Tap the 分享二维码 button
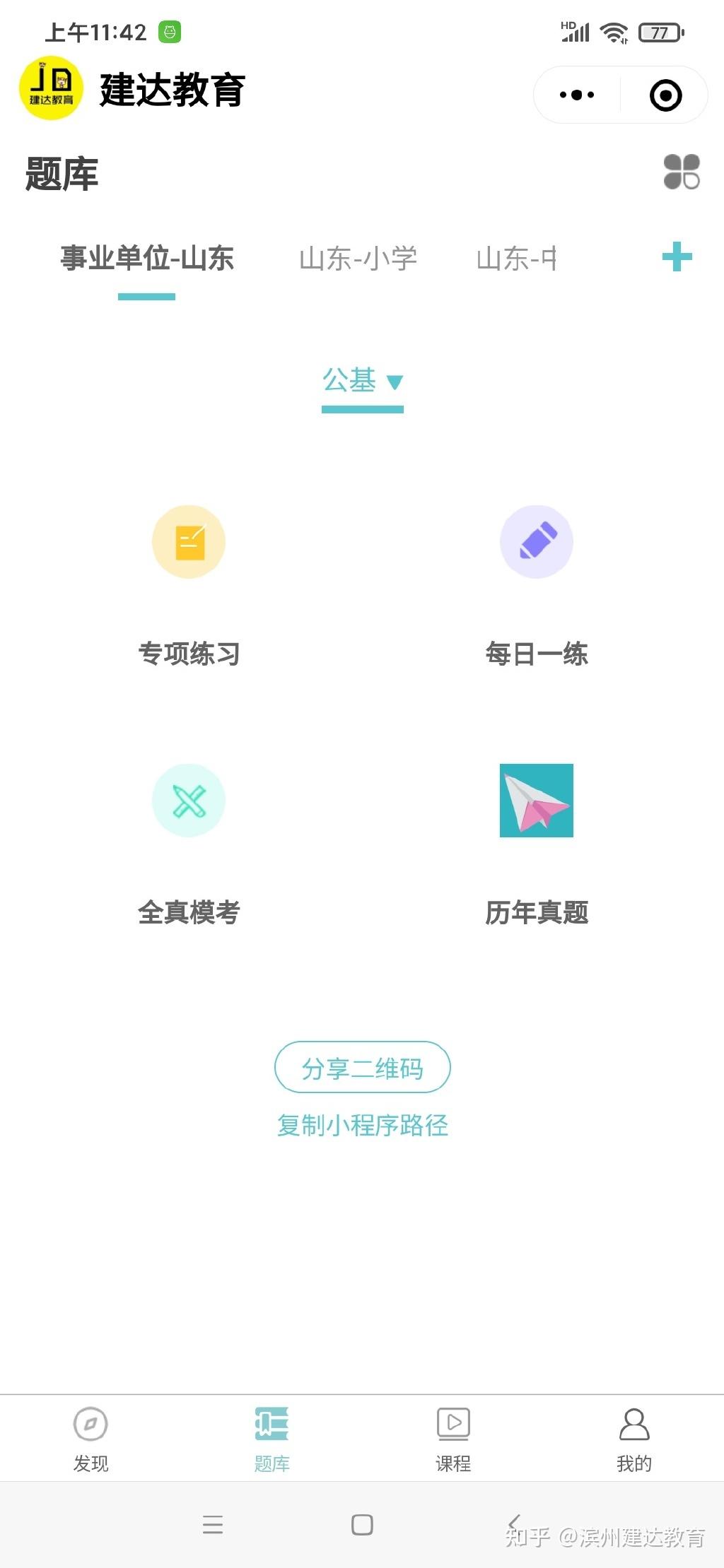This screenshot has height=1568, width=724. point(362,1068)
